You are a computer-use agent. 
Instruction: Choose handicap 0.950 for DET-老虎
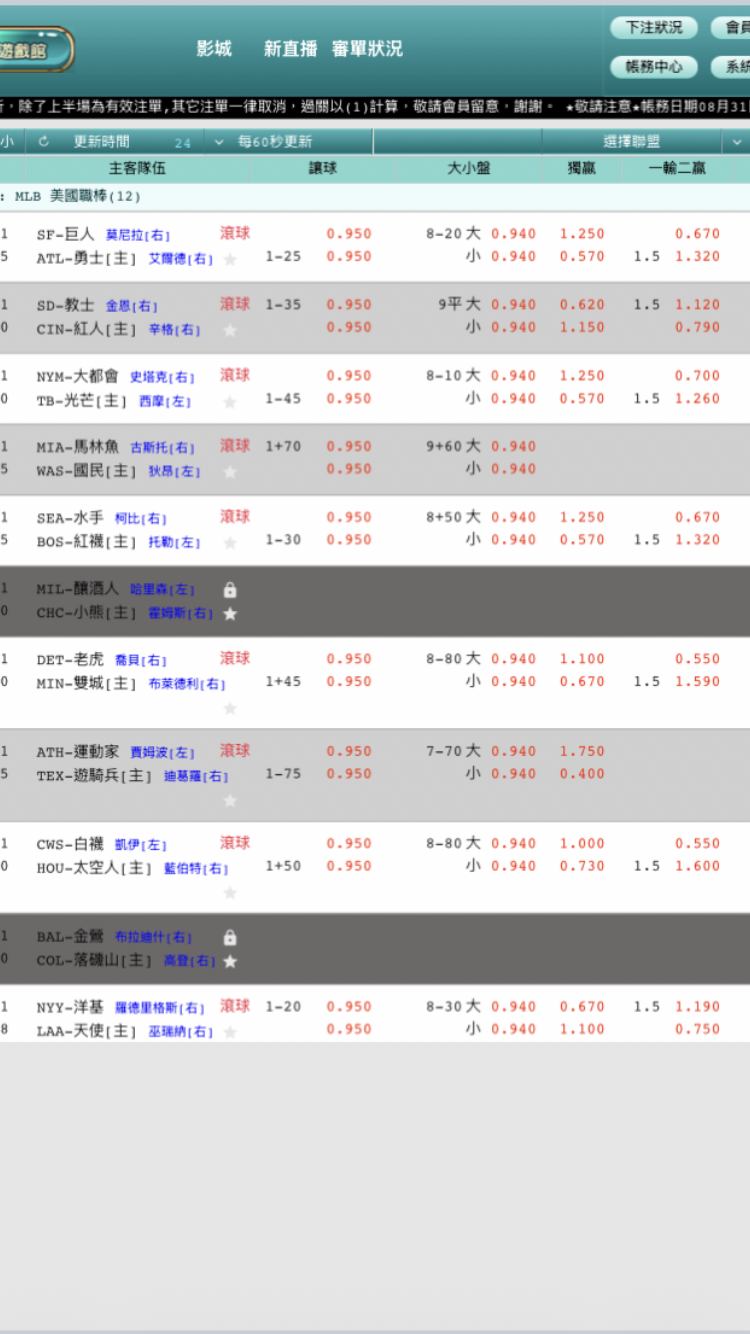(x=349, y=659)
